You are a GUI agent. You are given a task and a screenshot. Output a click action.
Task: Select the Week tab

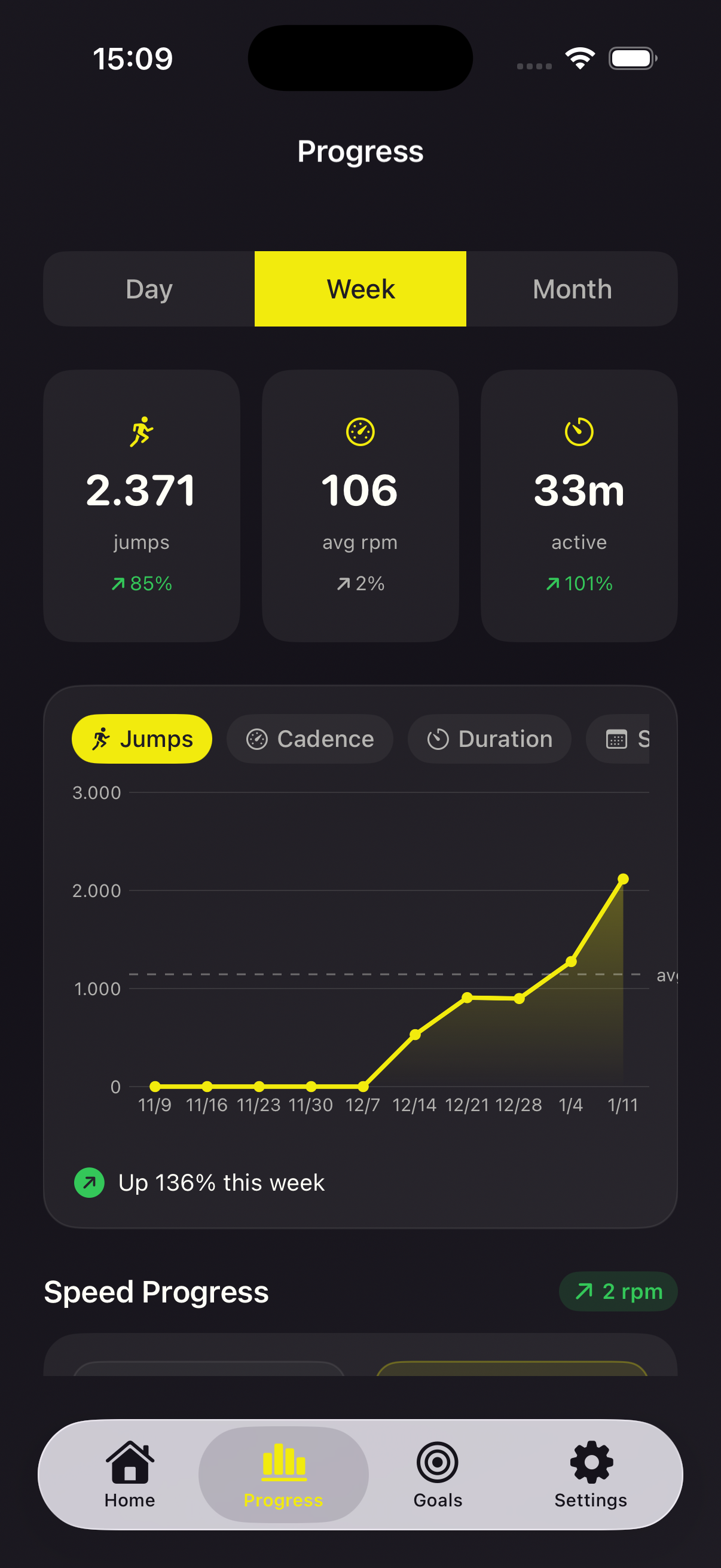(x=359, y=288)
